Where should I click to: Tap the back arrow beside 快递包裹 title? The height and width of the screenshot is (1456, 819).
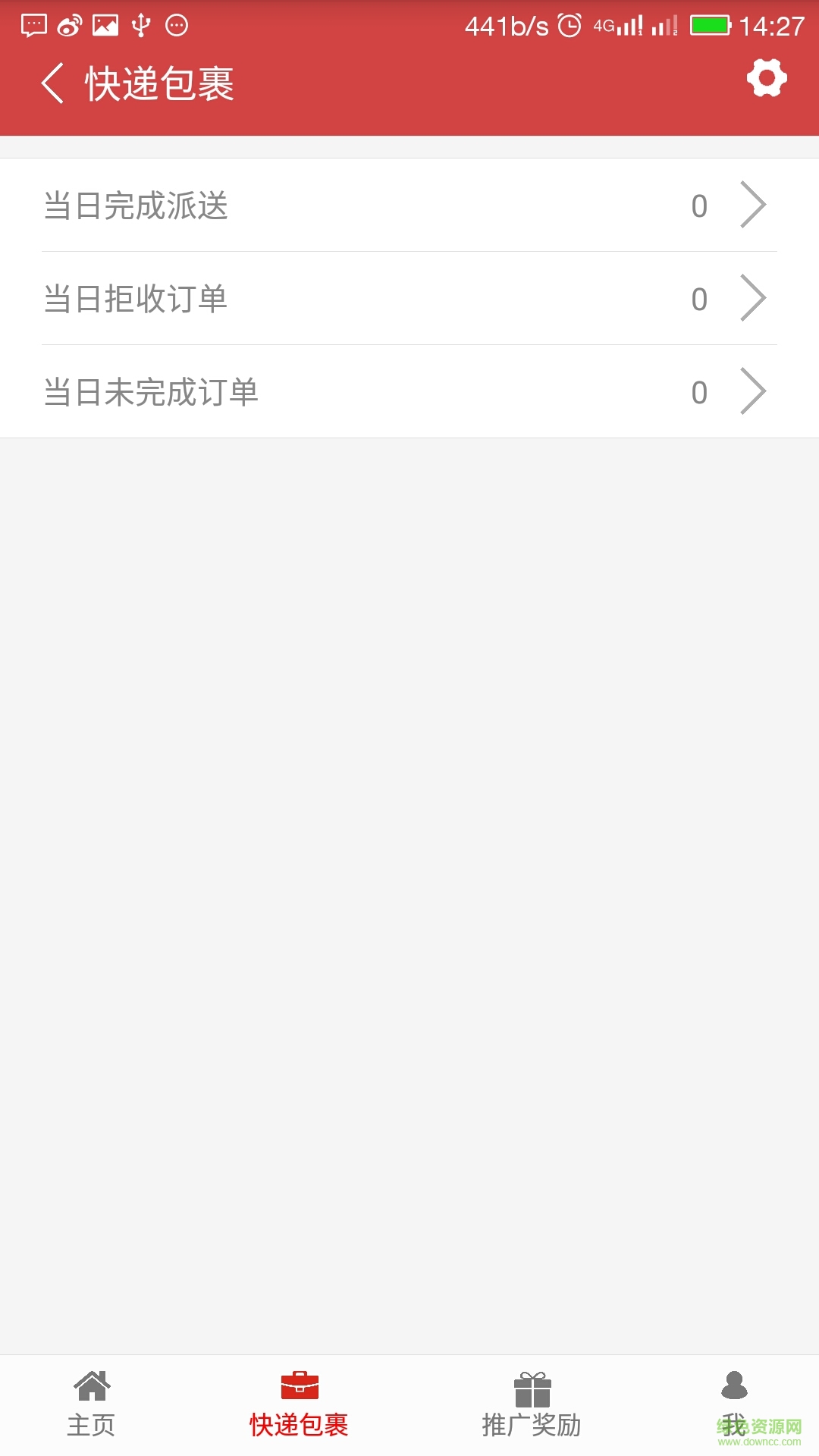coord(52,82)
